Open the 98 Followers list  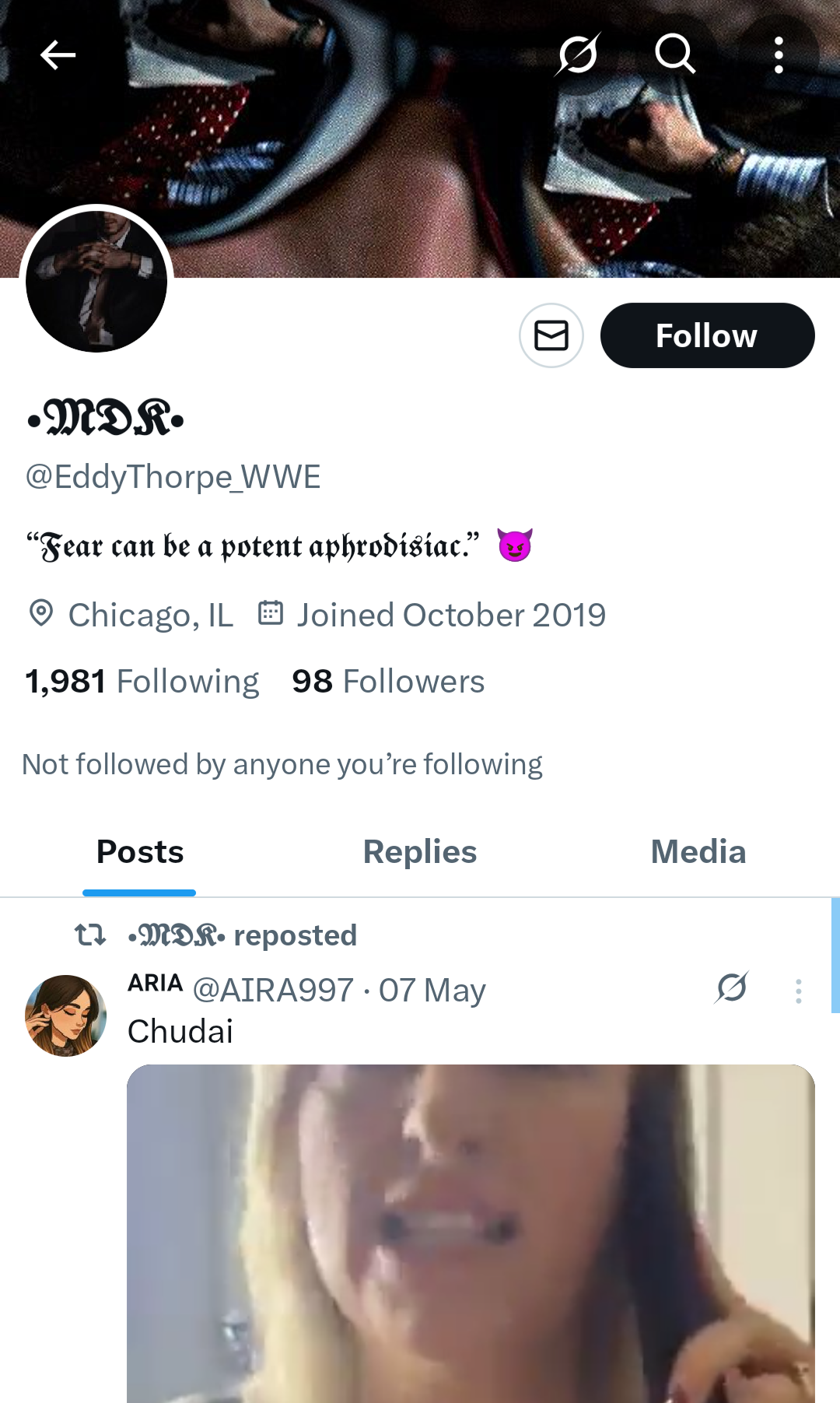(x=388, y=682)
